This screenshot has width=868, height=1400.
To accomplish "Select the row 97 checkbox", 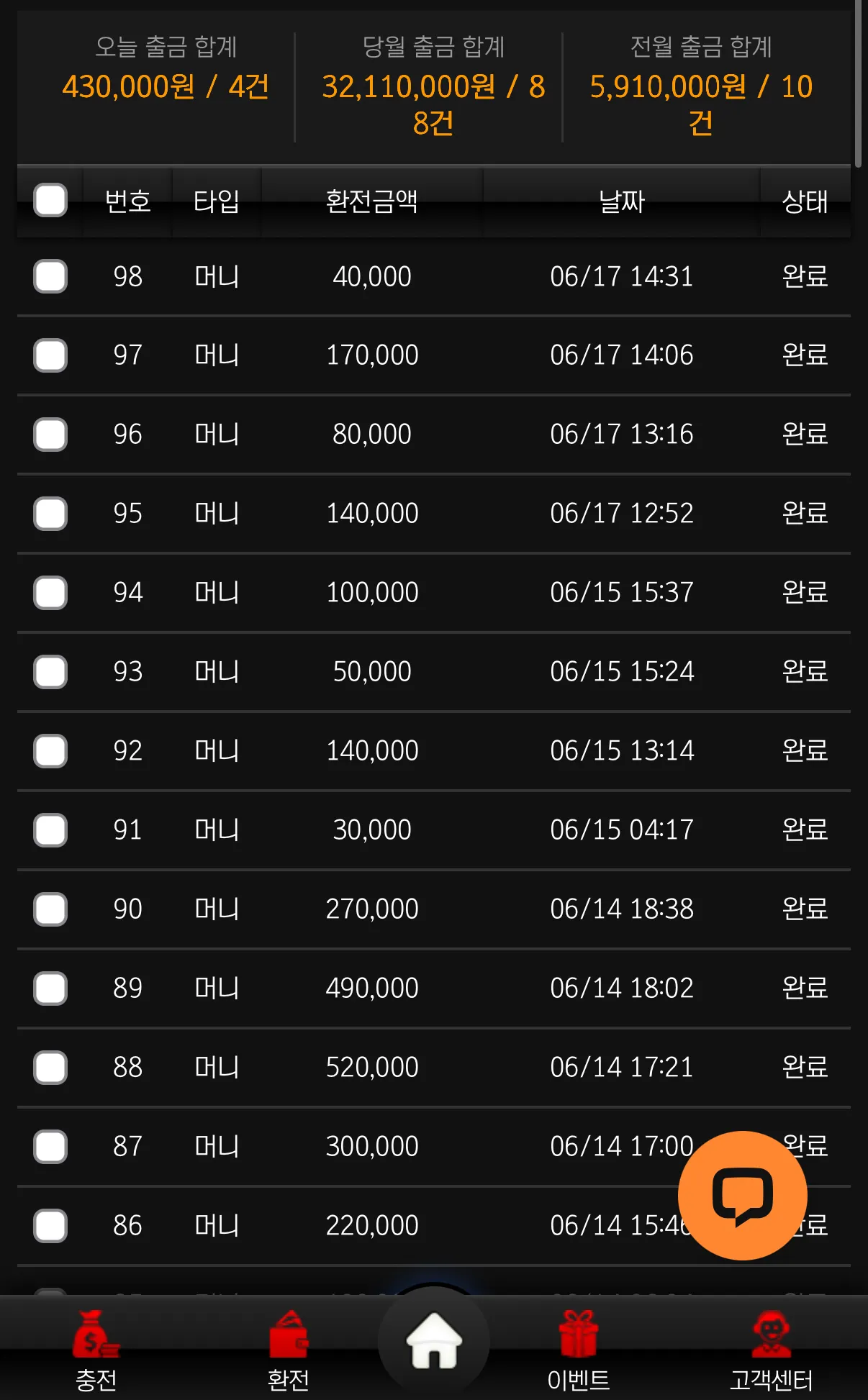I will tap(50, 355).
